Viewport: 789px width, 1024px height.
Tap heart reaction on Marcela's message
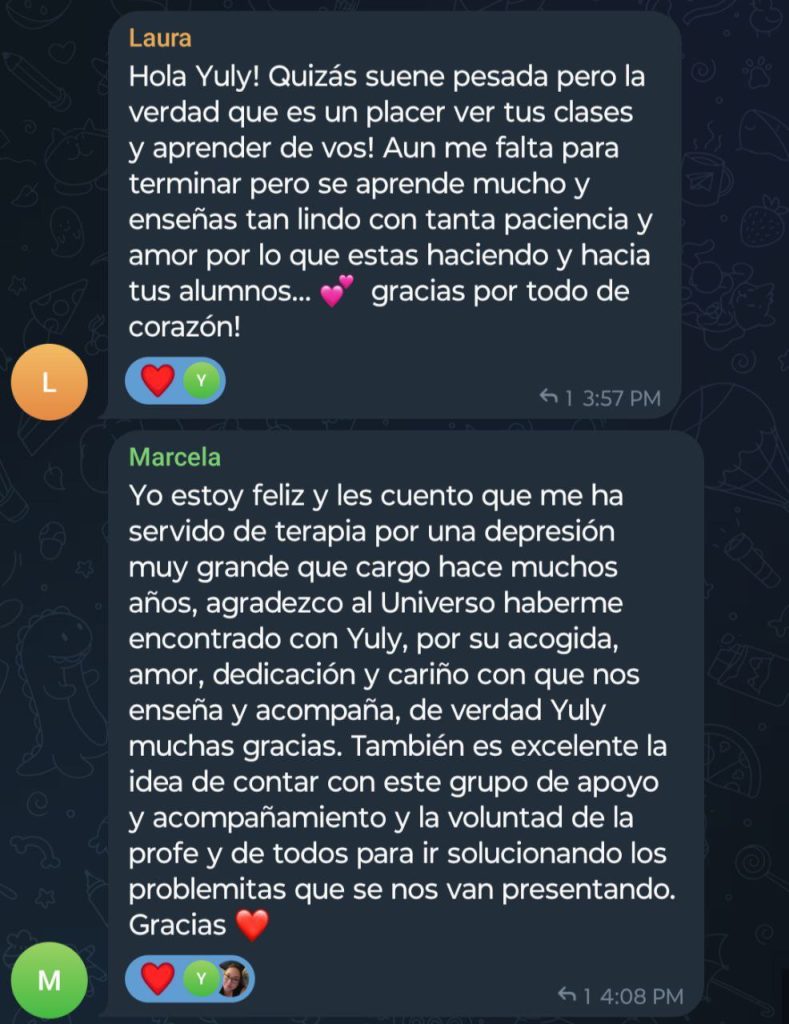click(157, 979)
